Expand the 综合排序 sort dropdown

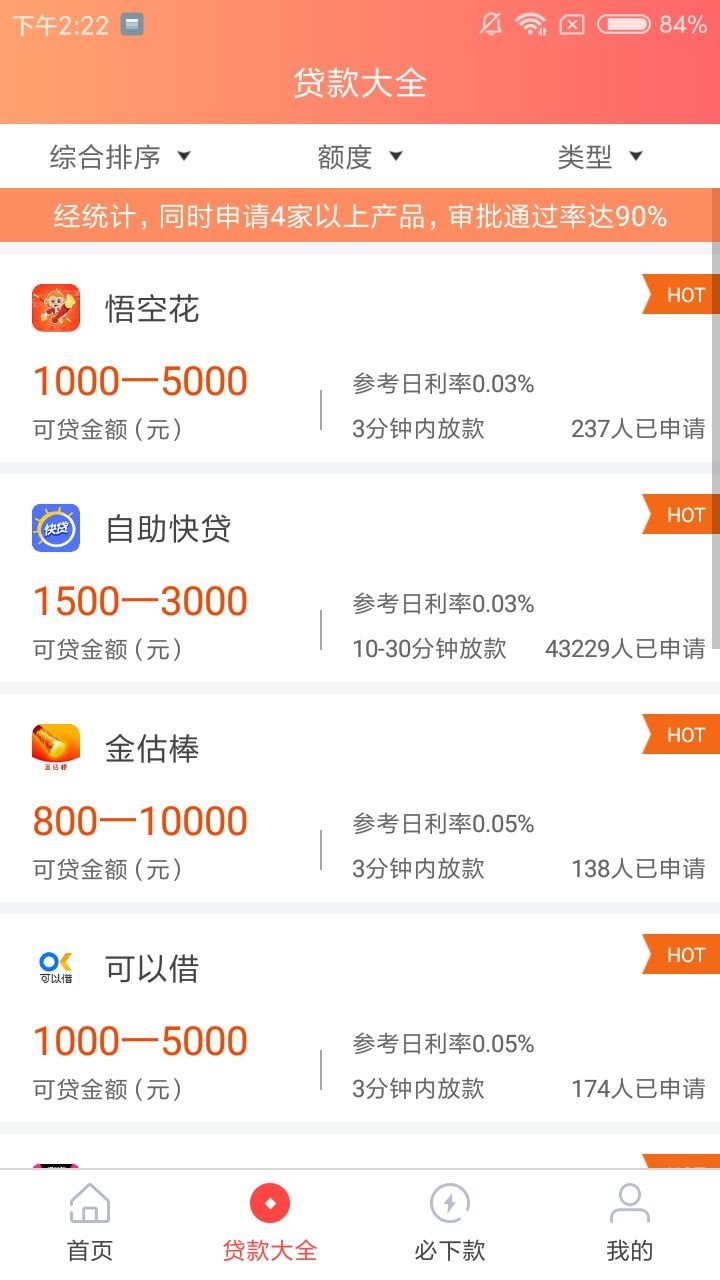pyautogui.click(x=120, y=157)
